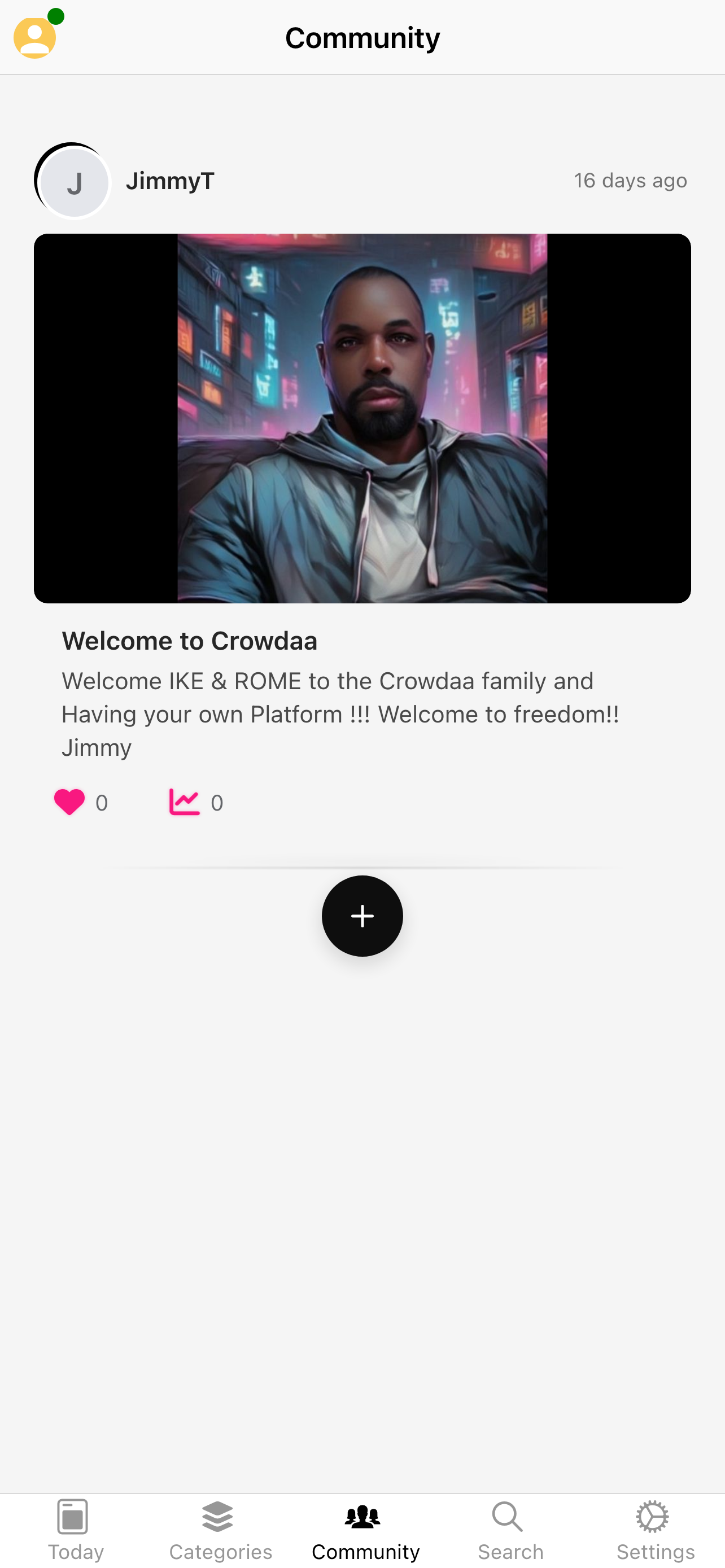This screenshot has height=1568, width=725.
Task: Switch to the Today tab
Action: [75, 1529]
